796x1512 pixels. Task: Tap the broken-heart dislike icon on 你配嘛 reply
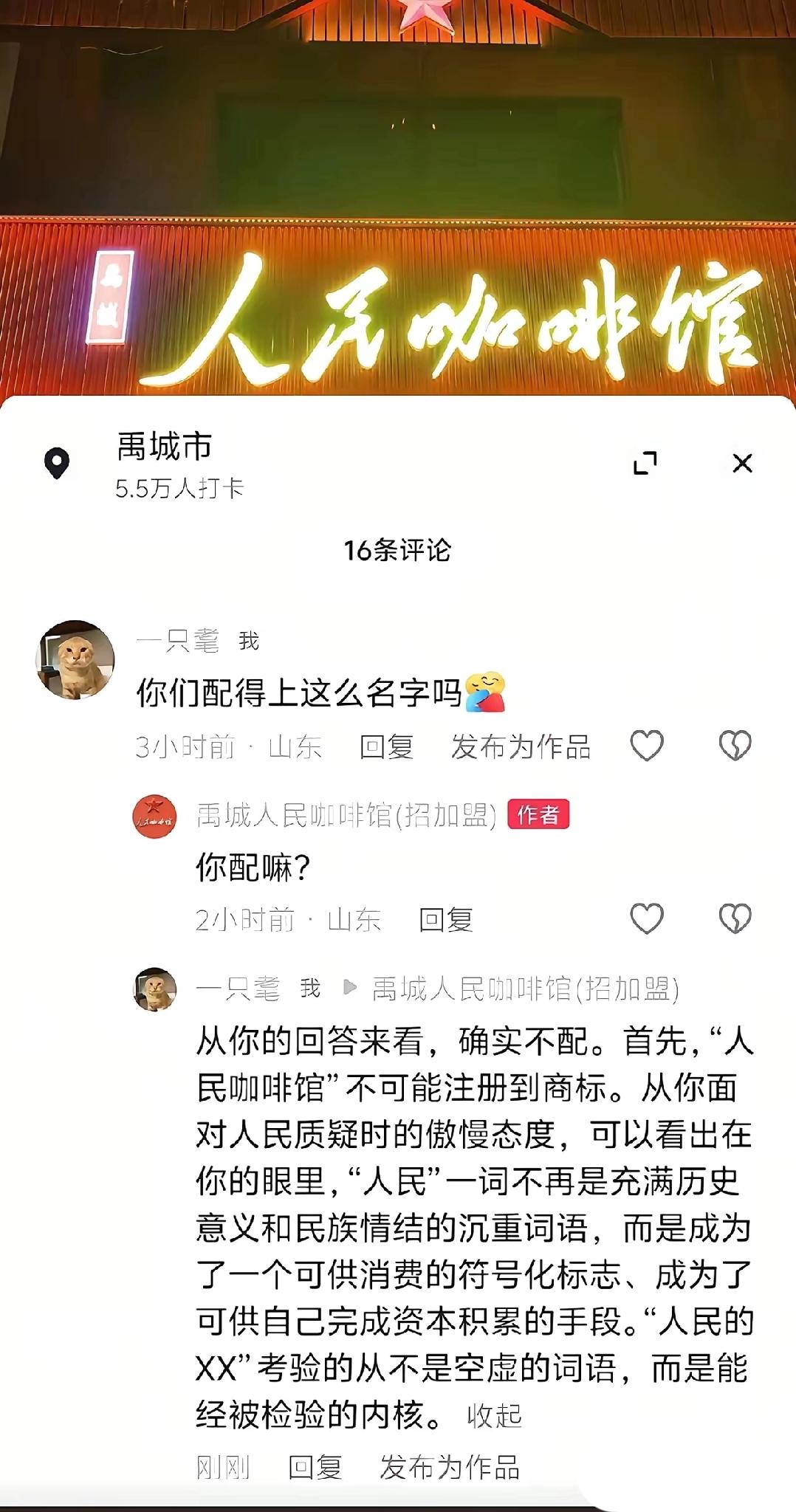pos(734,918)
